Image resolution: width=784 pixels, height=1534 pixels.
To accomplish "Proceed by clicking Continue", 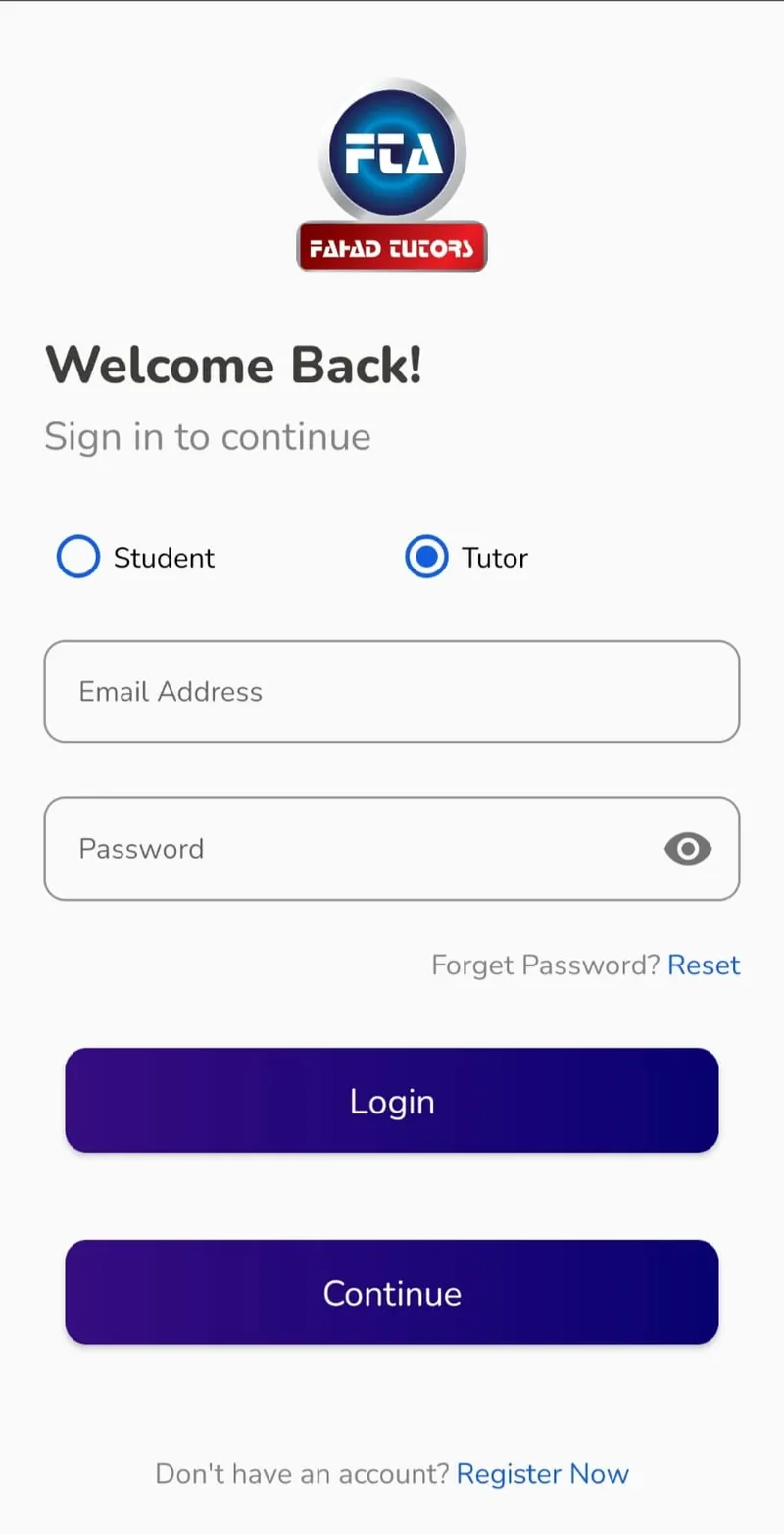I will pos(391,1292).
